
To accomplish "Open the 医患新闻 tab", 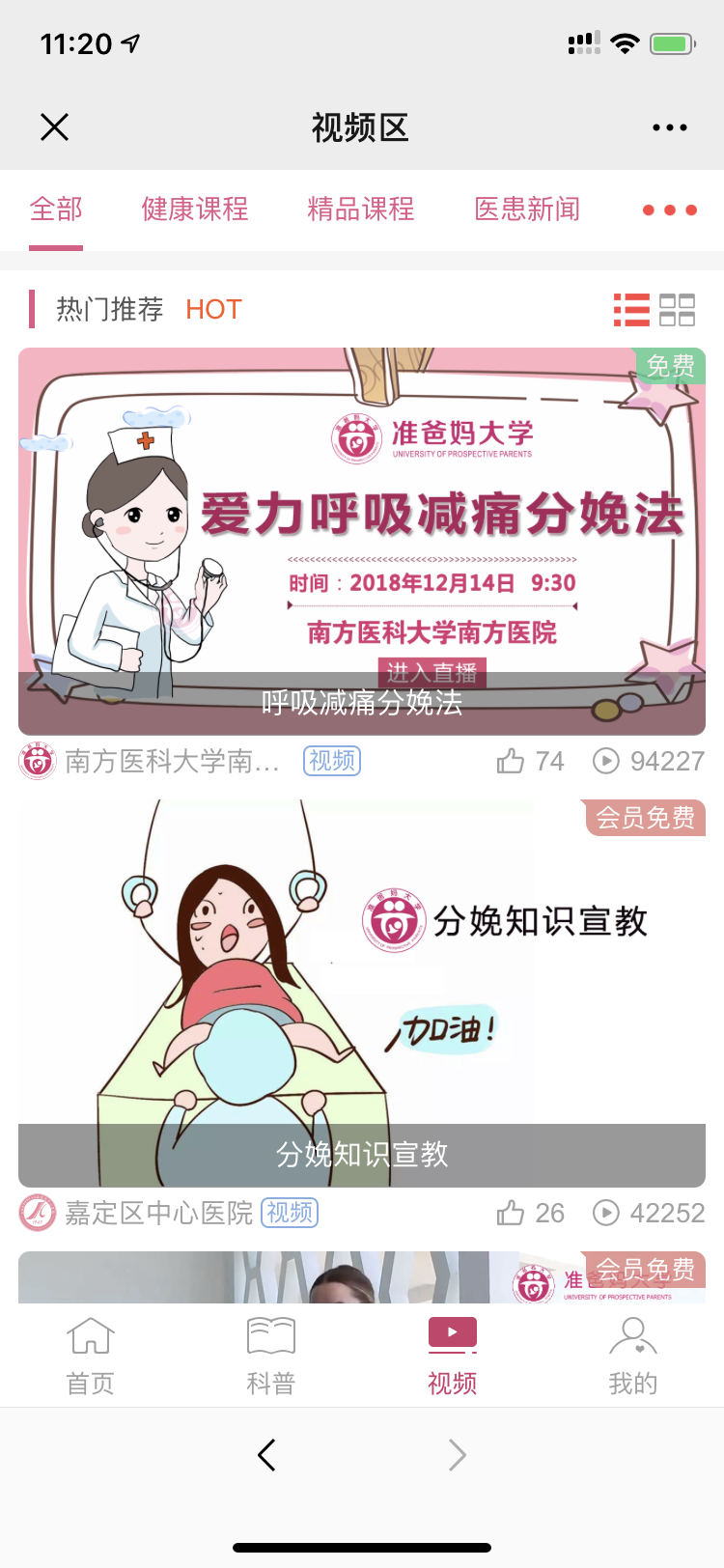I will point(525,209).
